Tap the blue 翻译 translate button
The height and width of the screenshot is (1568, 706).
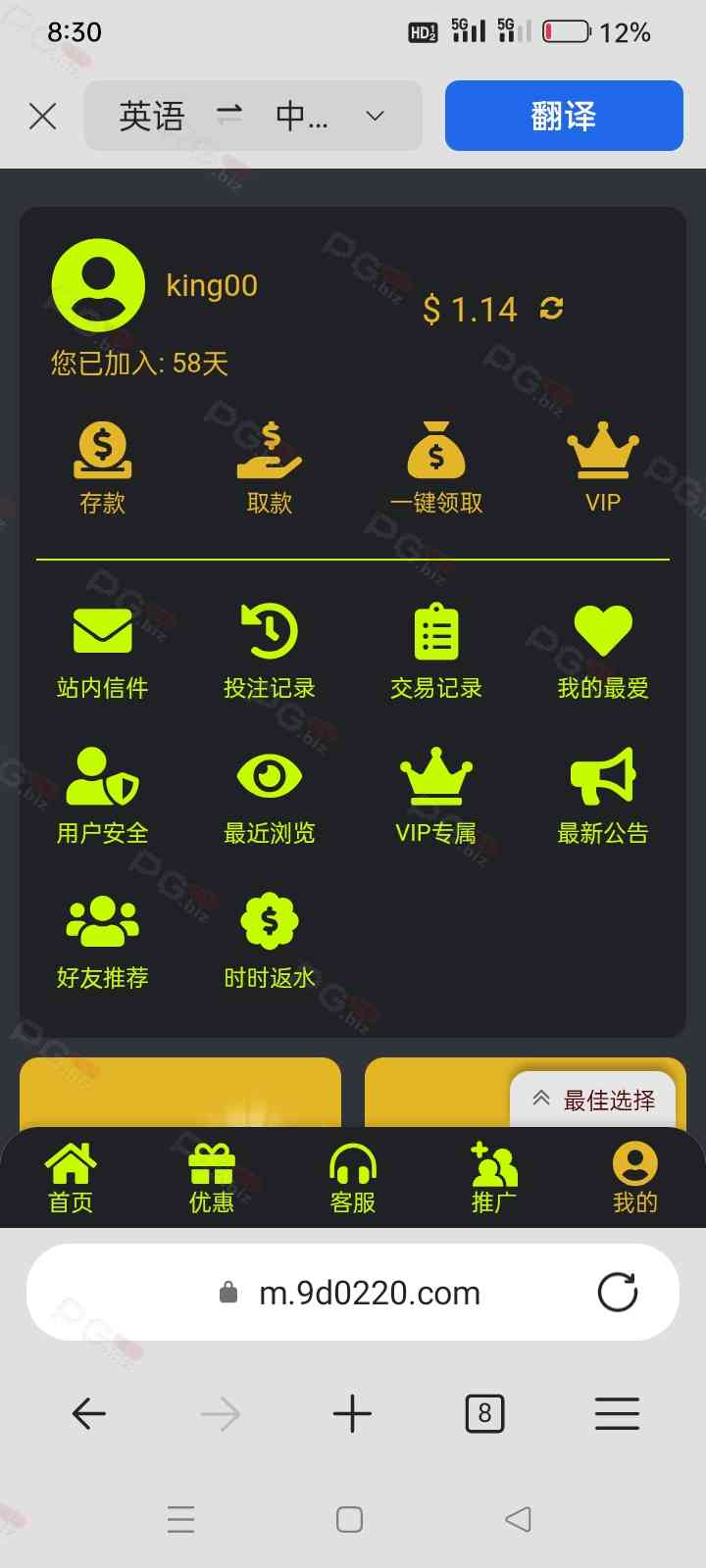click(564, 116)
